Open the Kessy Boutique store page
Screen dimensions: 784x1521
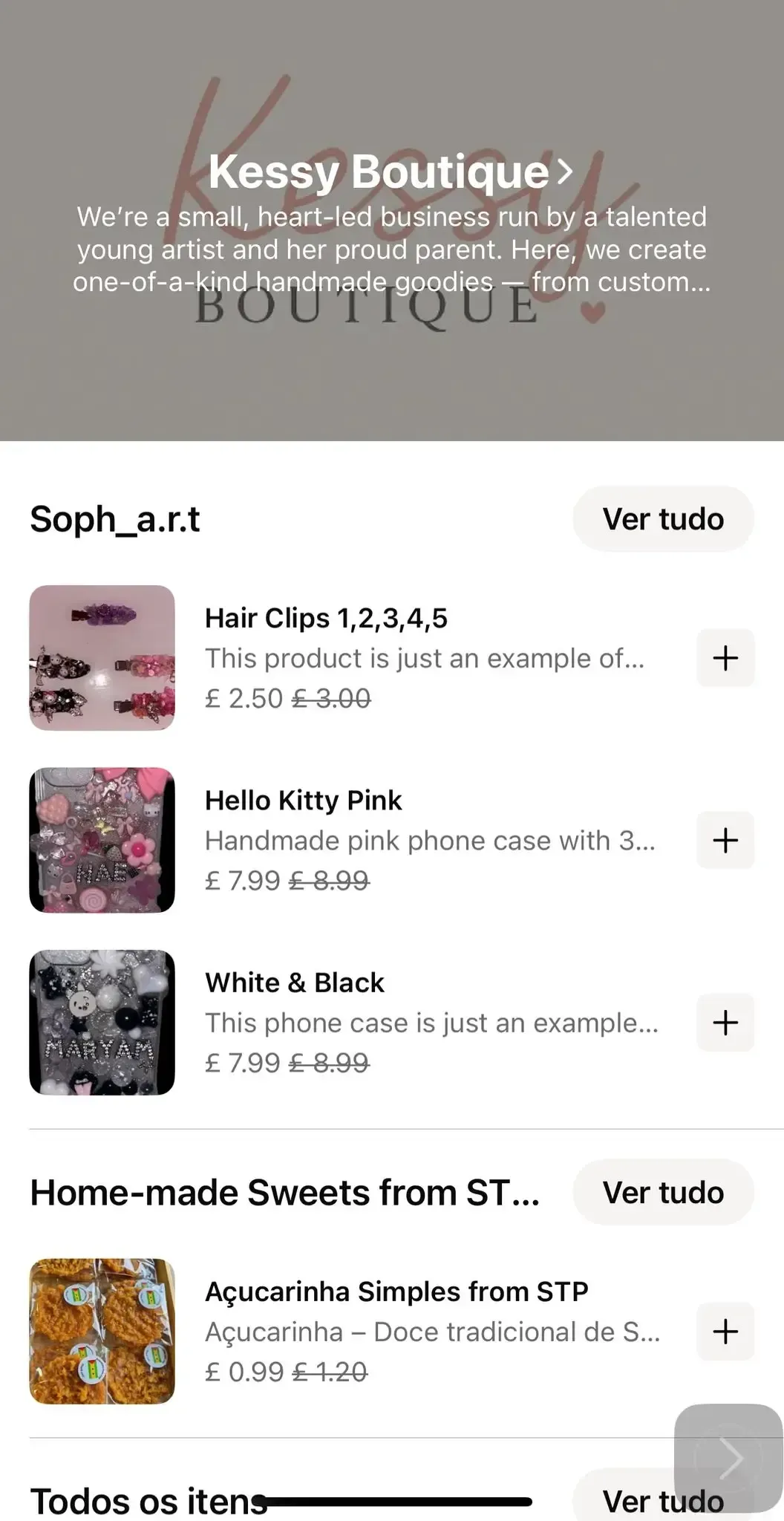(x=391, y=172)
